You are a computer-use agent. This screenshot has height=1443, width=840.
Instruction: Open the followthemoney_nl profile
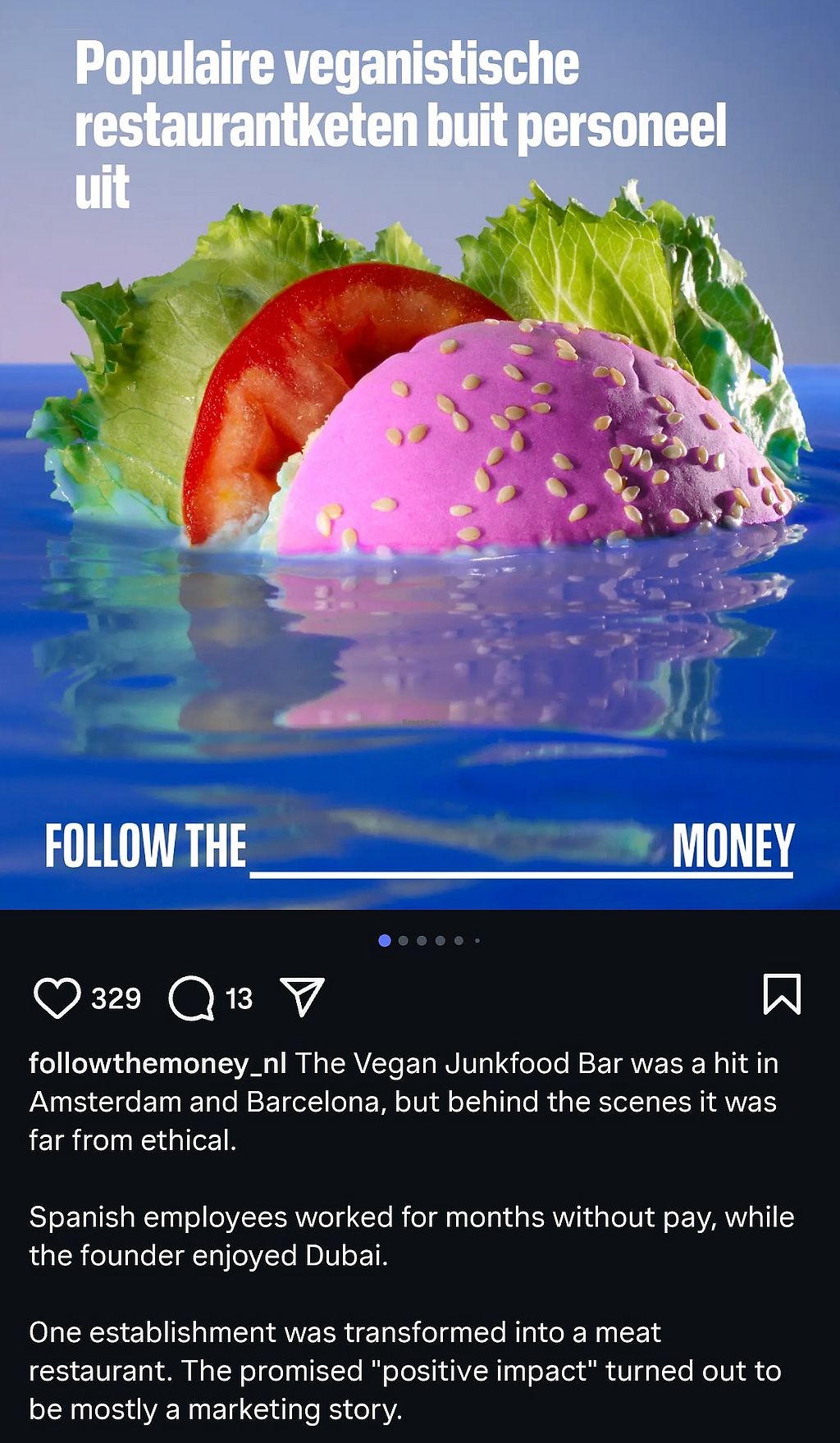tap(157, 1063)
